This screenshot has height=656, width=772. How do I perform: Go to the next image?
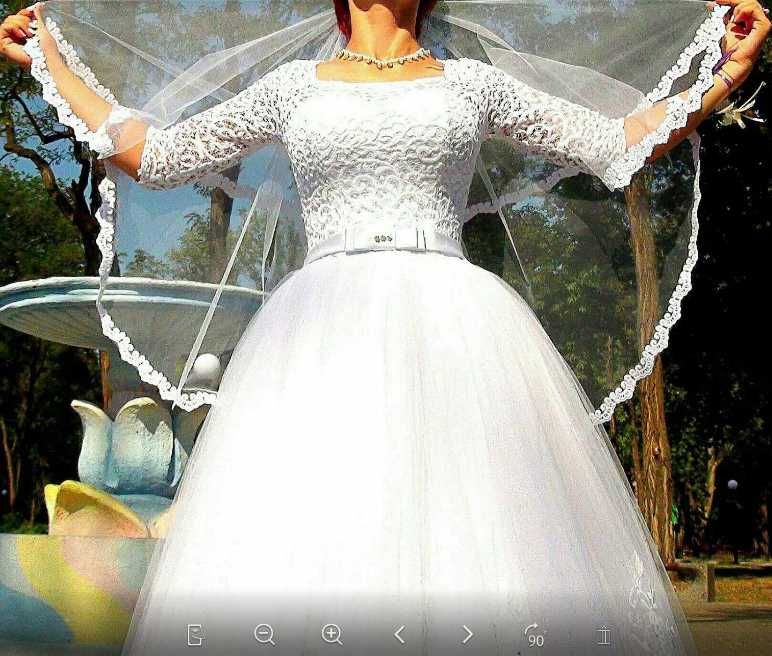467,635
